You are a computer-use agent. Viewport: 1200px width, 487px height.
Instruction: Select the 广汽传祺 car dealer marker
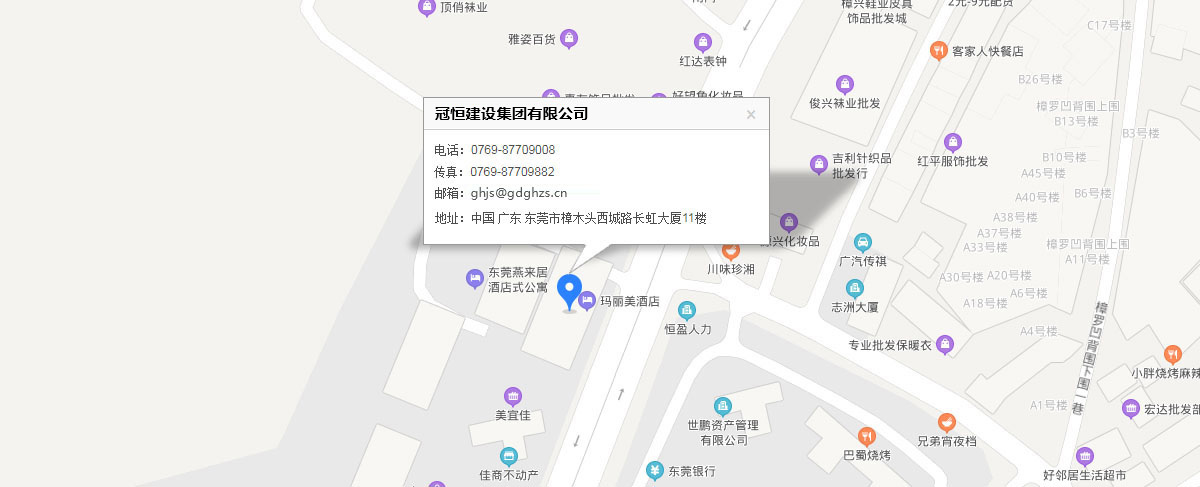coord(863,242)
